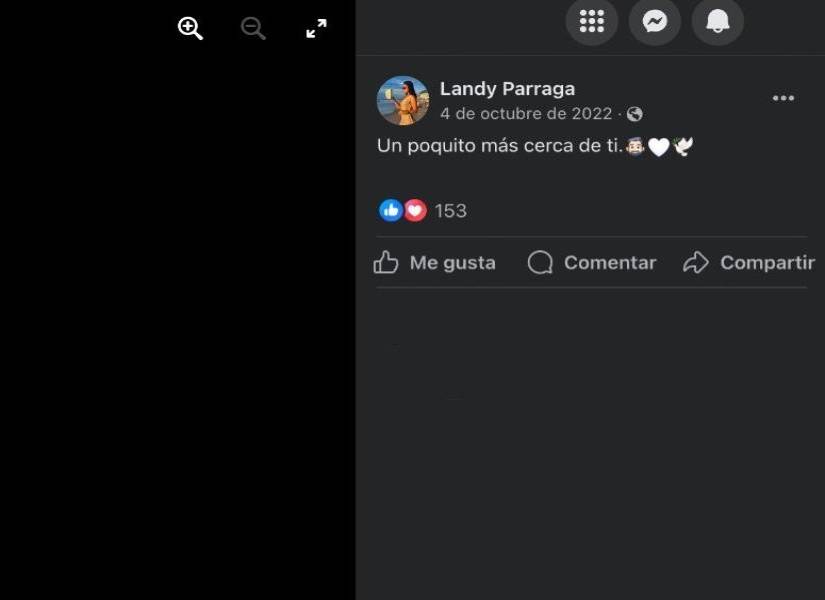Zoom in on the photo
The image size is (825, 600).
190,29
